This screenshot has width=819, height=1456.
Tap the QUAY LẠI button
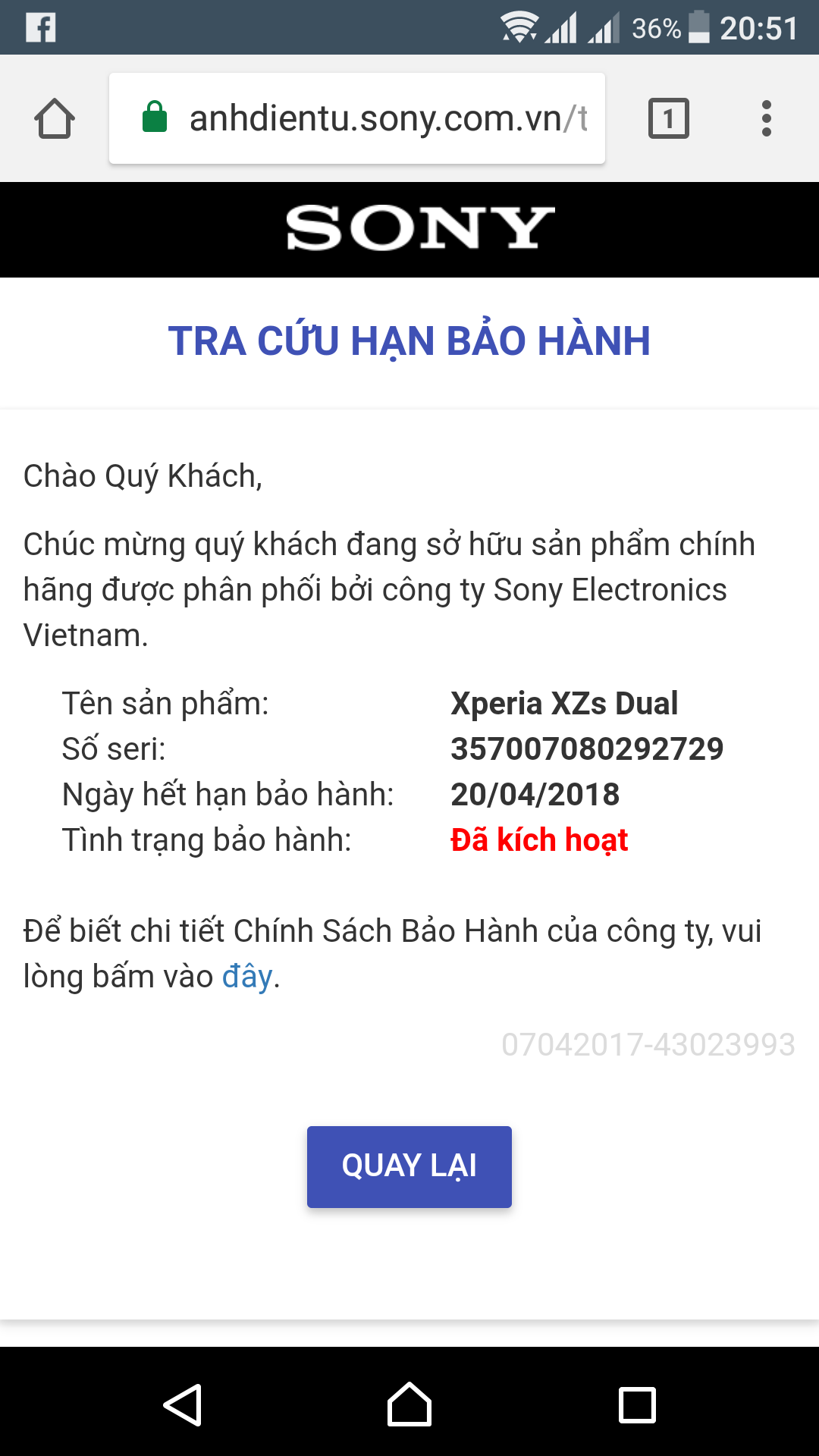click(x=409, y=1166)
